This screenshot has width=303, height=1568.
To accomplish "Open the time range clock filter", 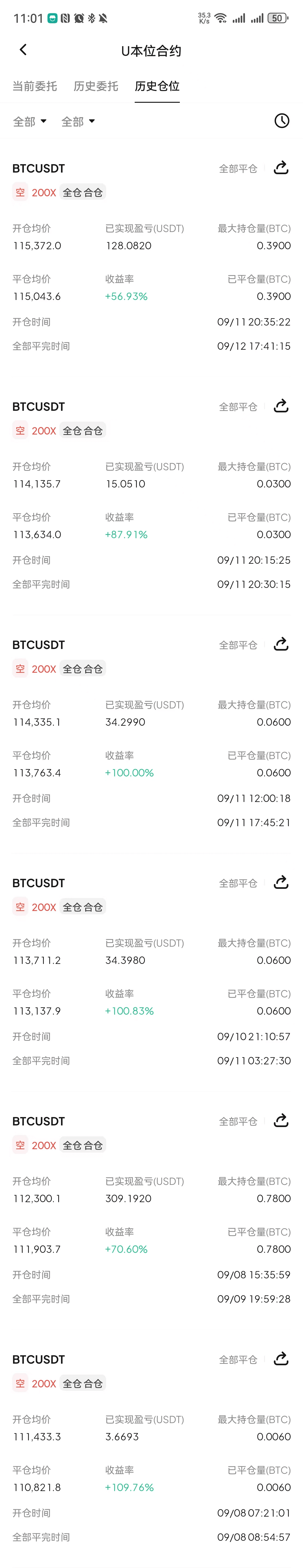I will [x=281, y=120].
